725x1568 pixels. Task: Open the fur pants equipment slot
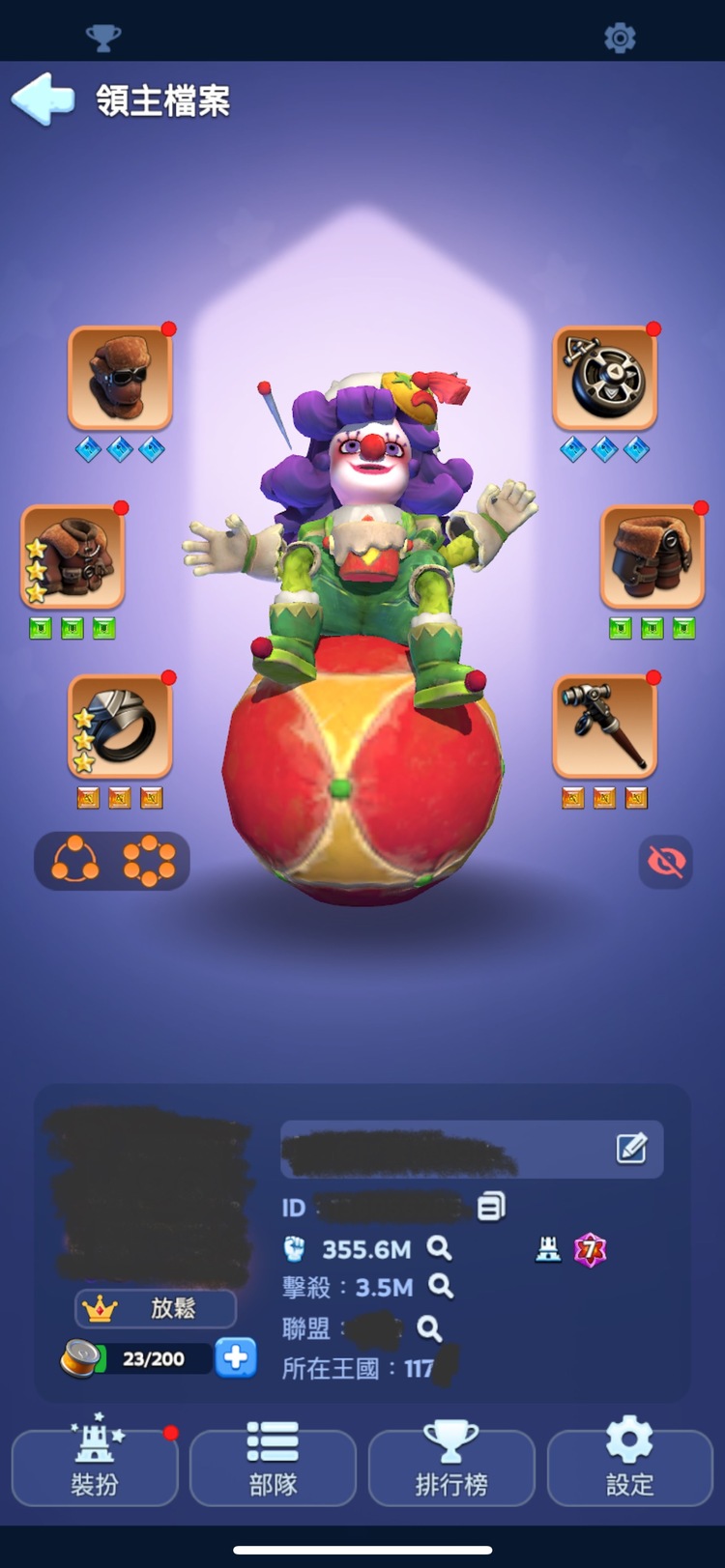[x=652, y=556]
